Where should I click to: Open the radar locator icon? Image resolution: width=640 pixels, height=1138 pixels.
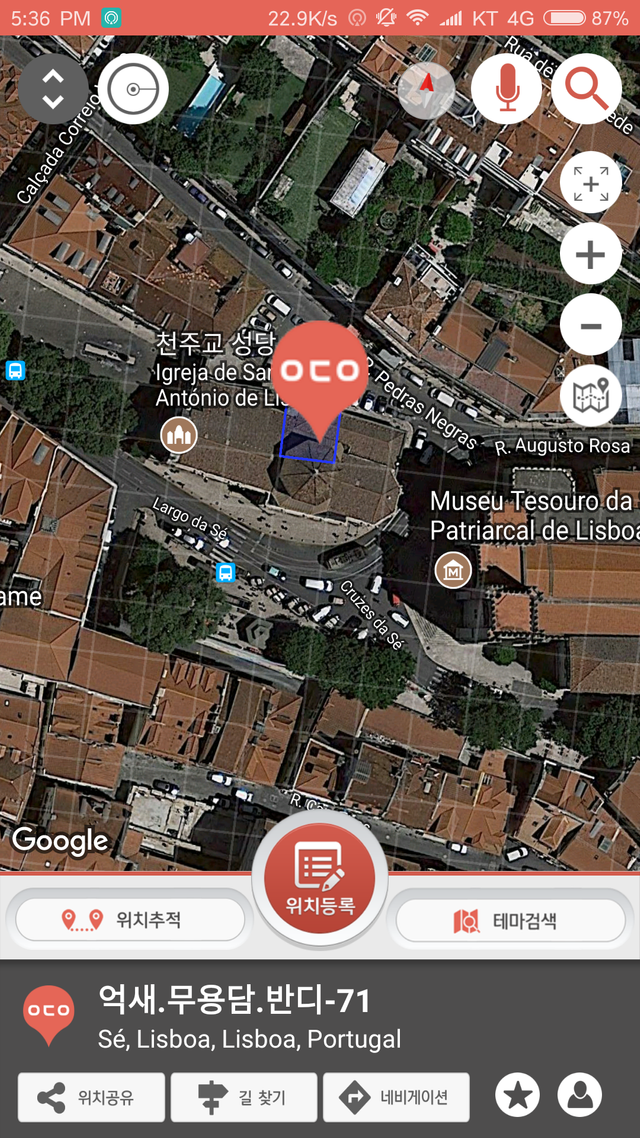(134, 89)
